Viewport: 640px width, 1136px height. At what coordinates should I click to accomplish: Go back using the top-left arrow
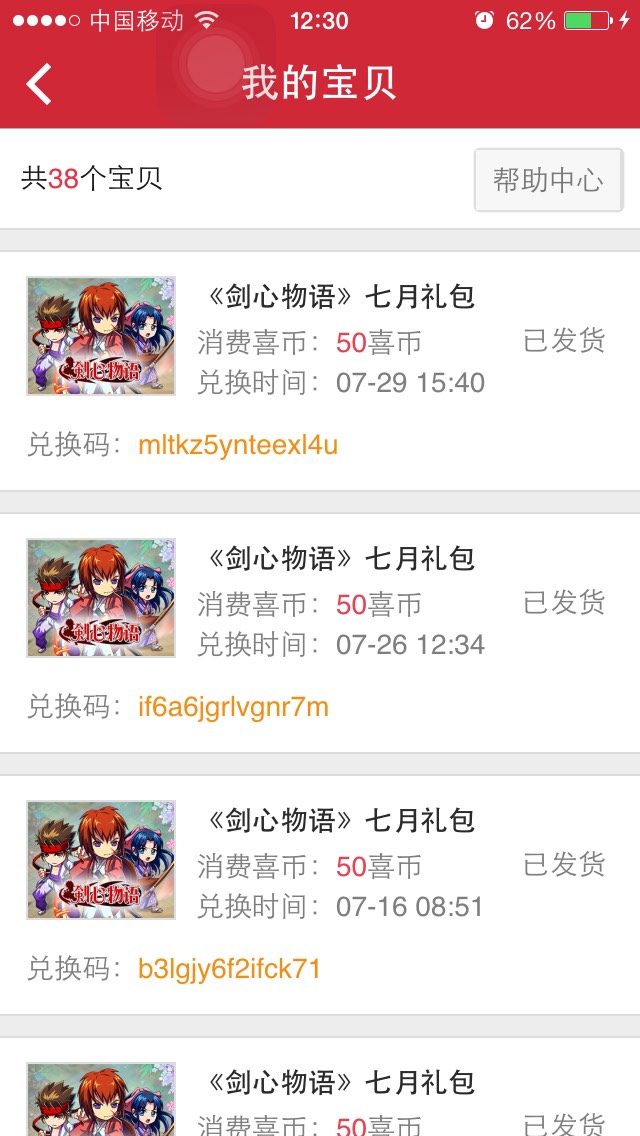click(x=39, y=84)
